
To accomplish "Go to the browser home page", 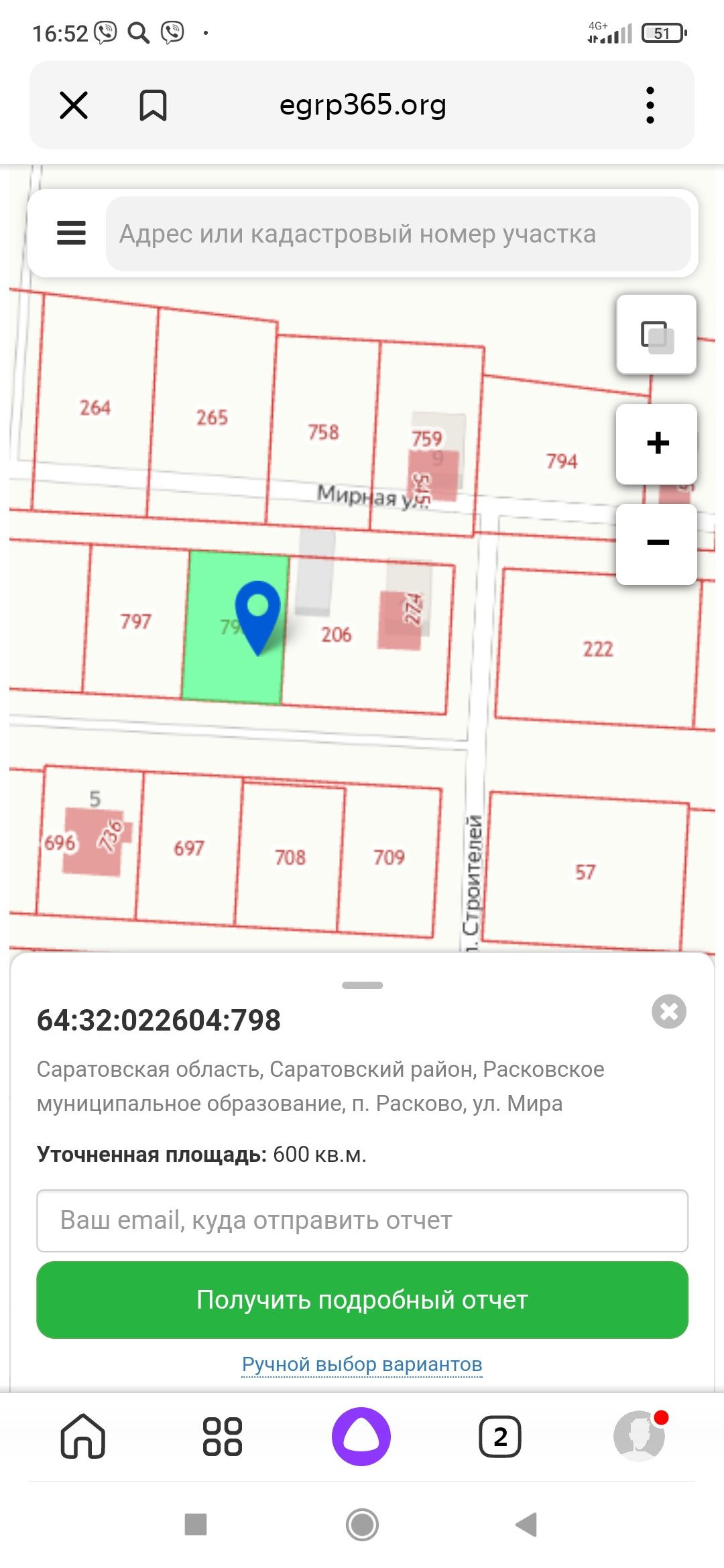I will pyautogui.click(x=83, y=1436).
